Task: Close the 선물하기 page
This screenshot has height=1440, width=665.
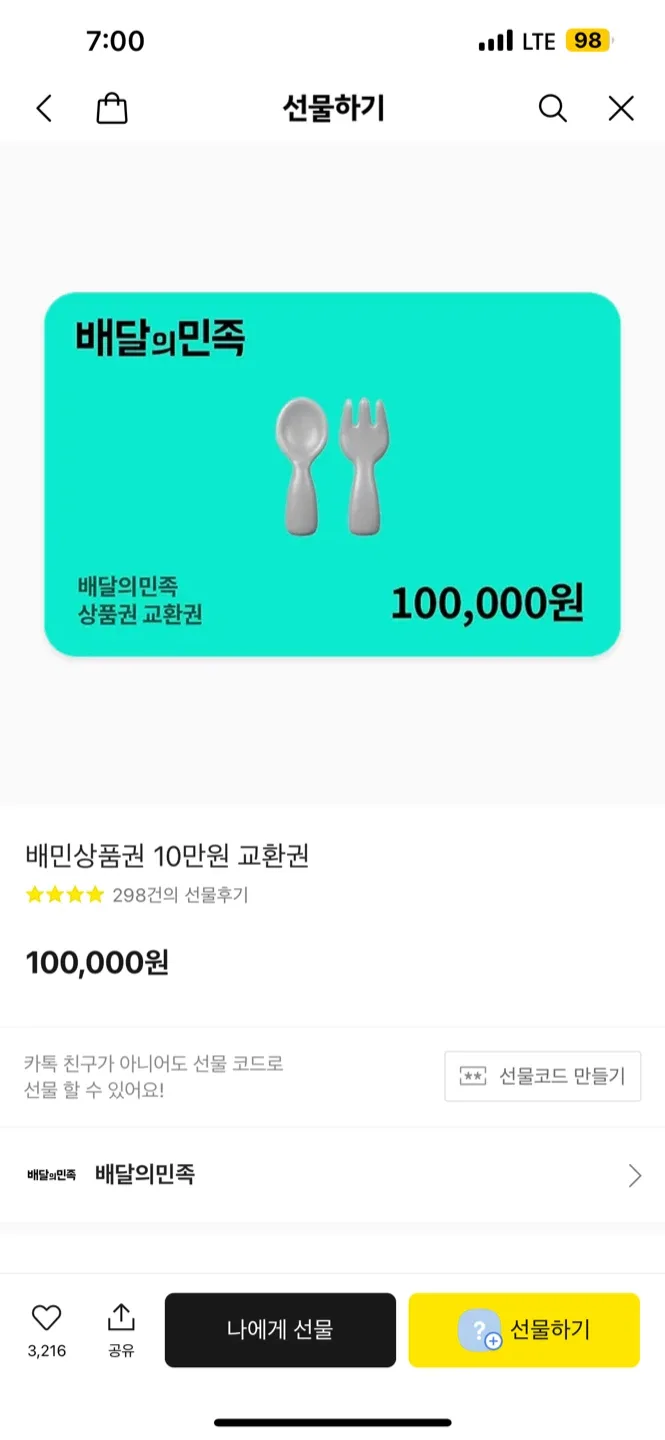Action: [621, 108]
